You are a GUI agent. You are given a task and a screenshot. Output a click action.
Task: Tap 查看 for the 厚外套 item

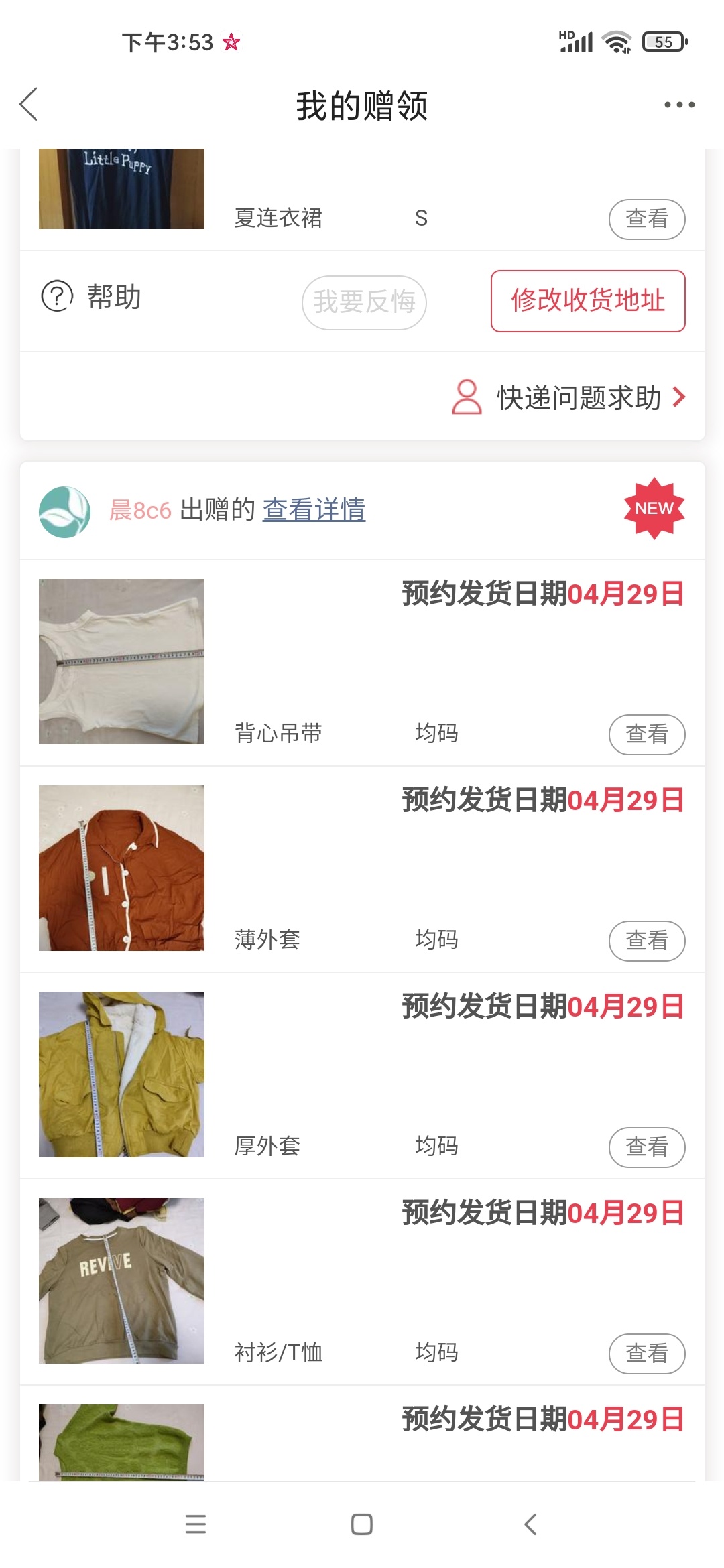pyautogui.click(x=646, y=1147)
